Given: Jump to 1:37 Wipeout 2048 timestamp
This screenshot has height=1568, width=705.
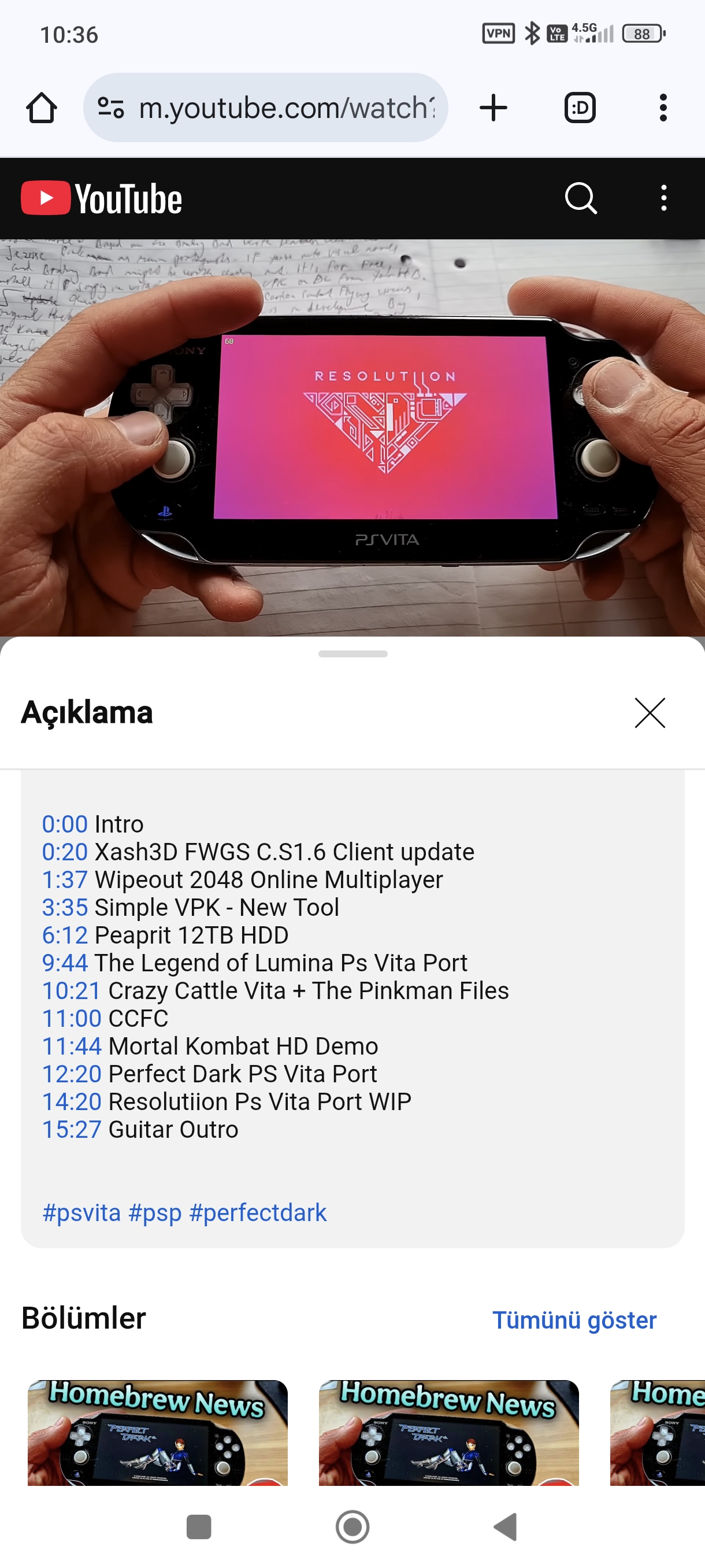Looking at the screenshot, I should click(x=65, y=879).
